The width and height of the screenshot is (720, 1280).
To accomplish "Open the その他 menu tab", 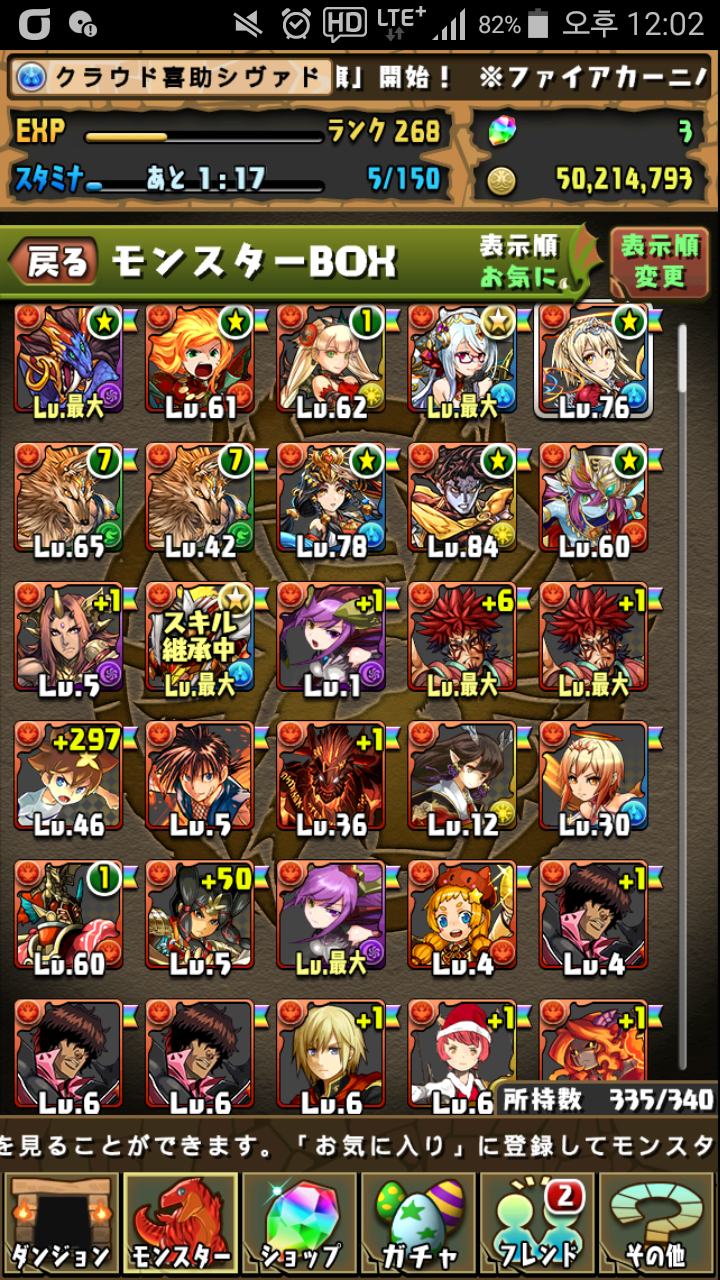I will click(x=657, y=1223).
